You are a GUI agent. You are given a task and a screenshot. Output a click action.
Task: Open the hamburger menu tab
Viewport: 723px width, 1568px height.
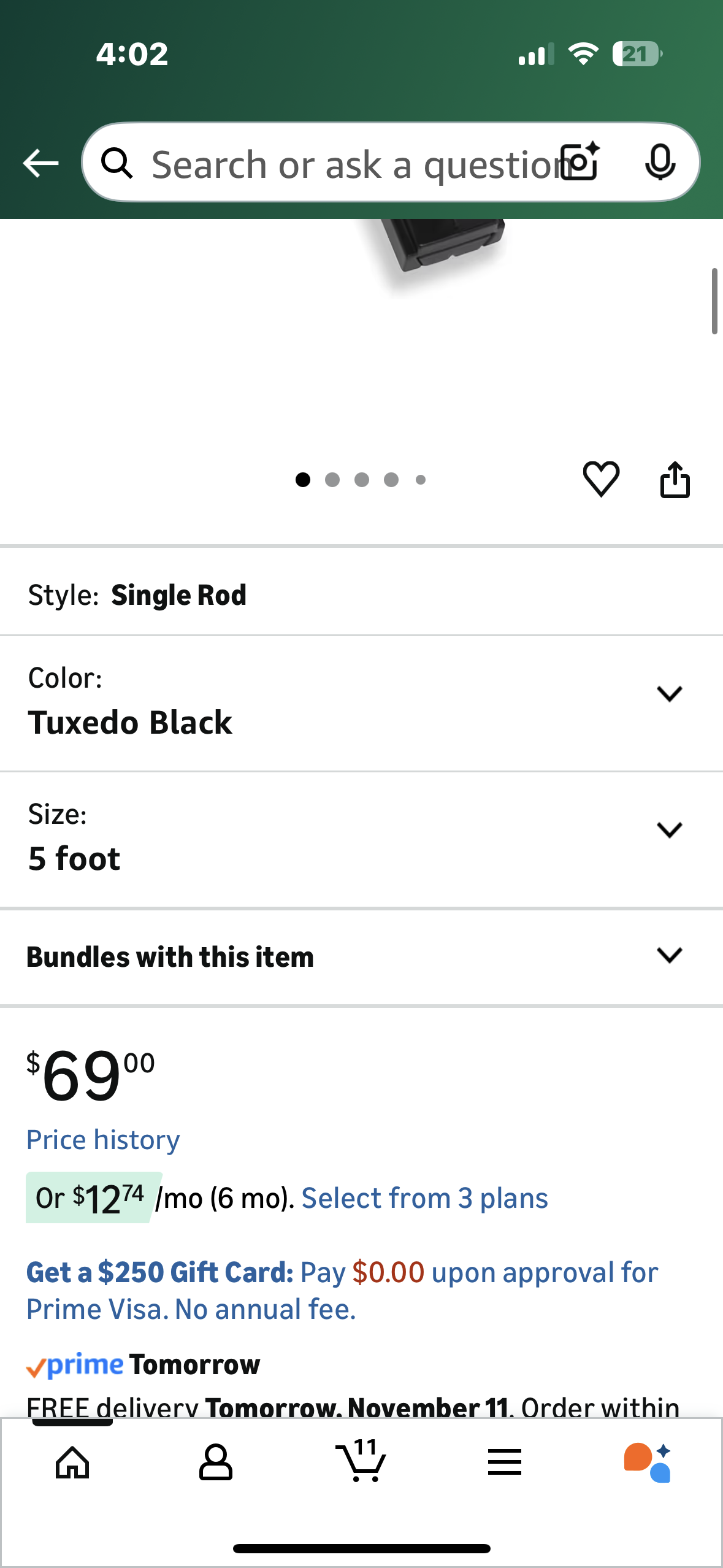[505, 1462]
